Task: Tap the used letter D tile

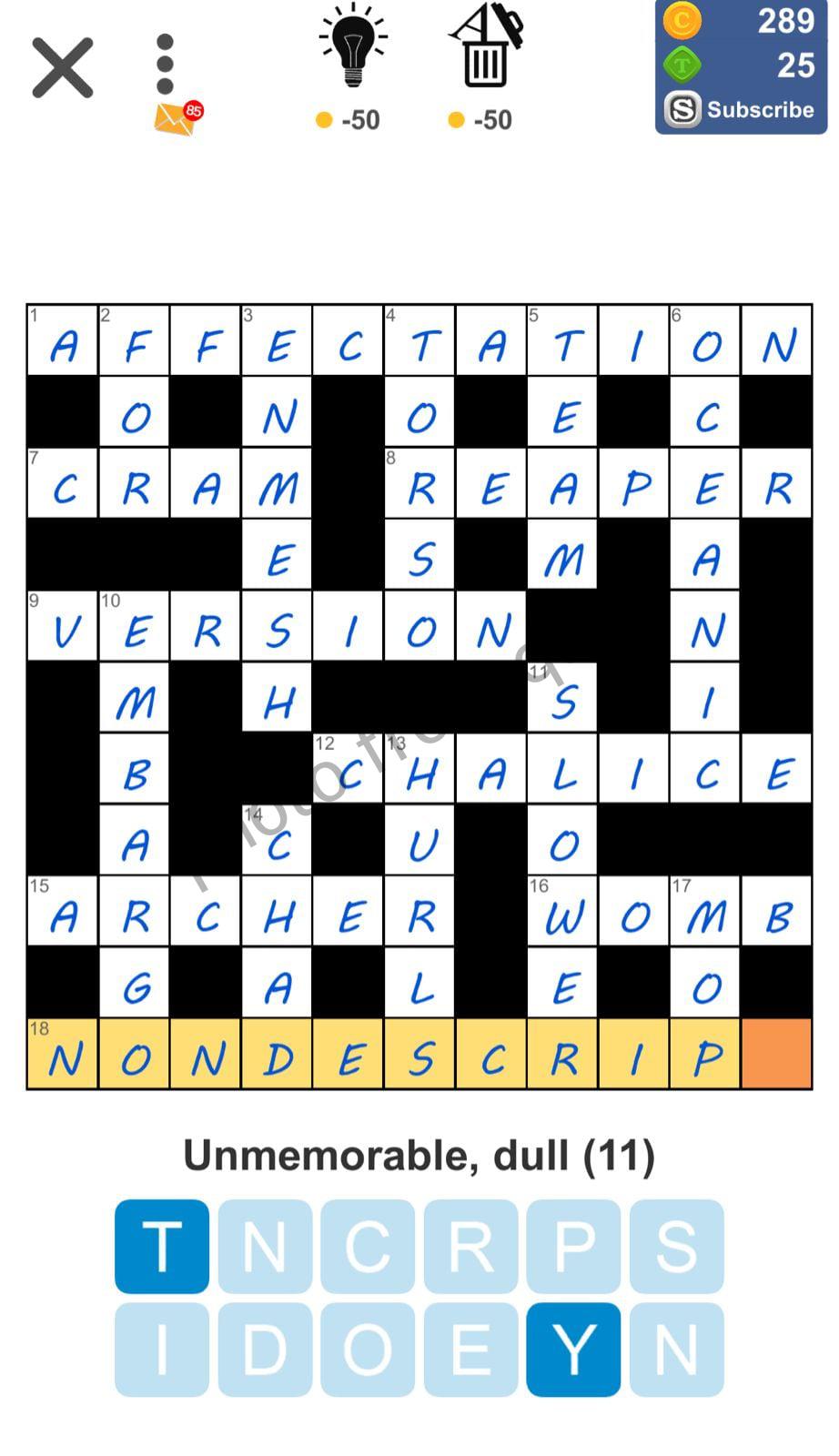Action: [x=265, y=1349]
